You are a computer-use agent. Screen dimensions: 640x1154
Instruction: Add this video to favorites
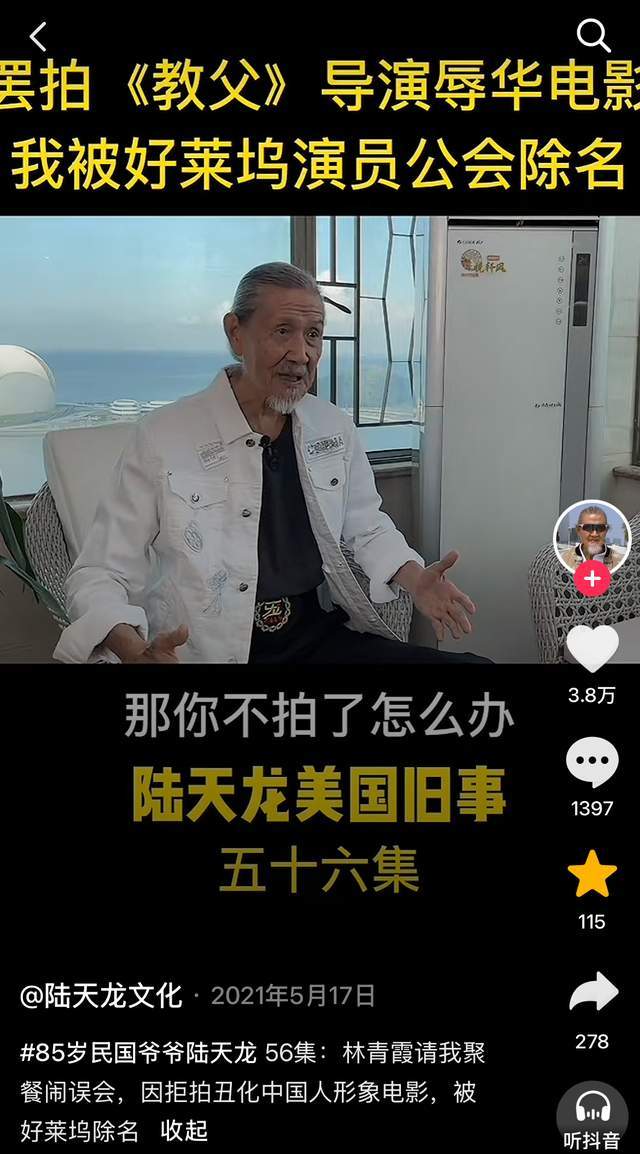click(x=592, y=875)
